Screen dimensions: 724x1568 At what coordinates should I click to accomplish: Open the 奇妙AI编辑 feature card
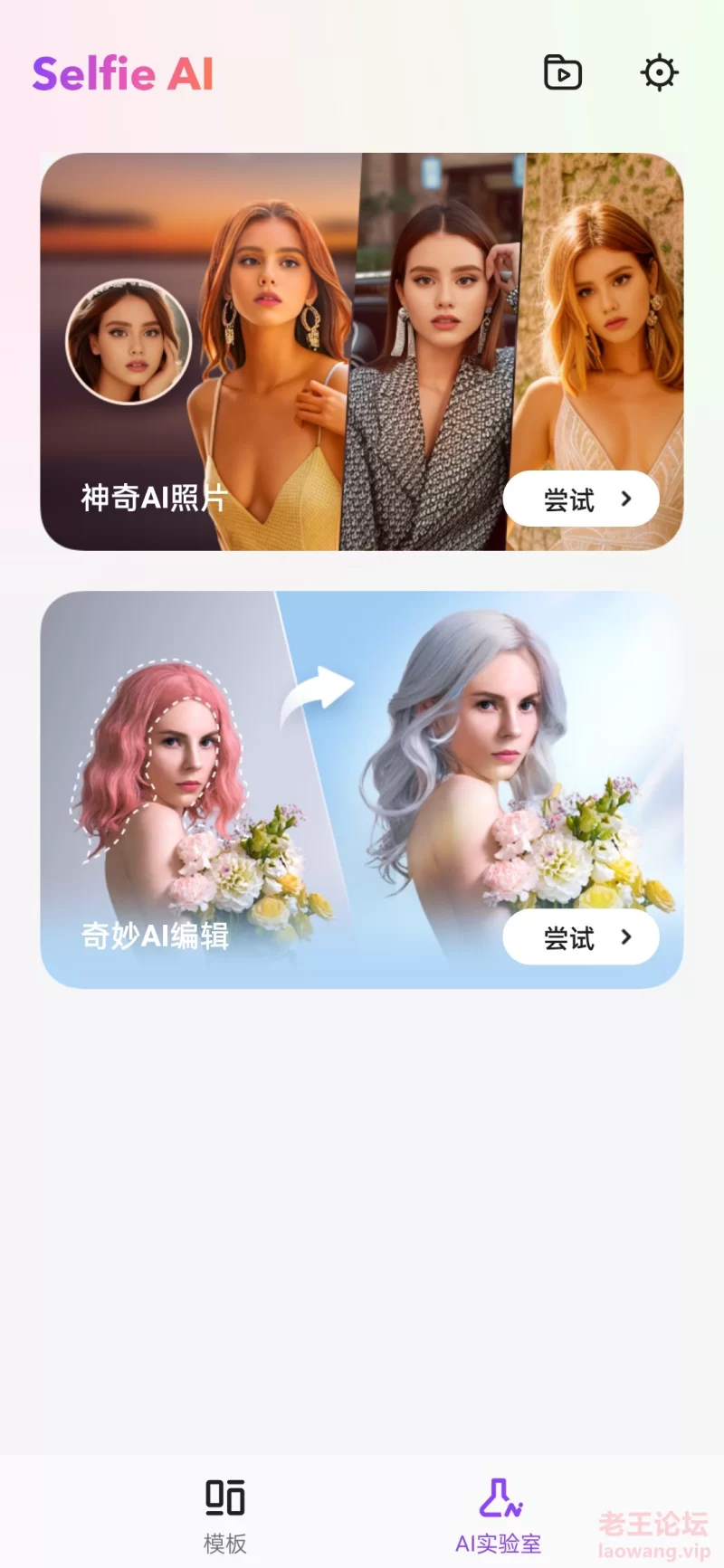click(271, 787)
